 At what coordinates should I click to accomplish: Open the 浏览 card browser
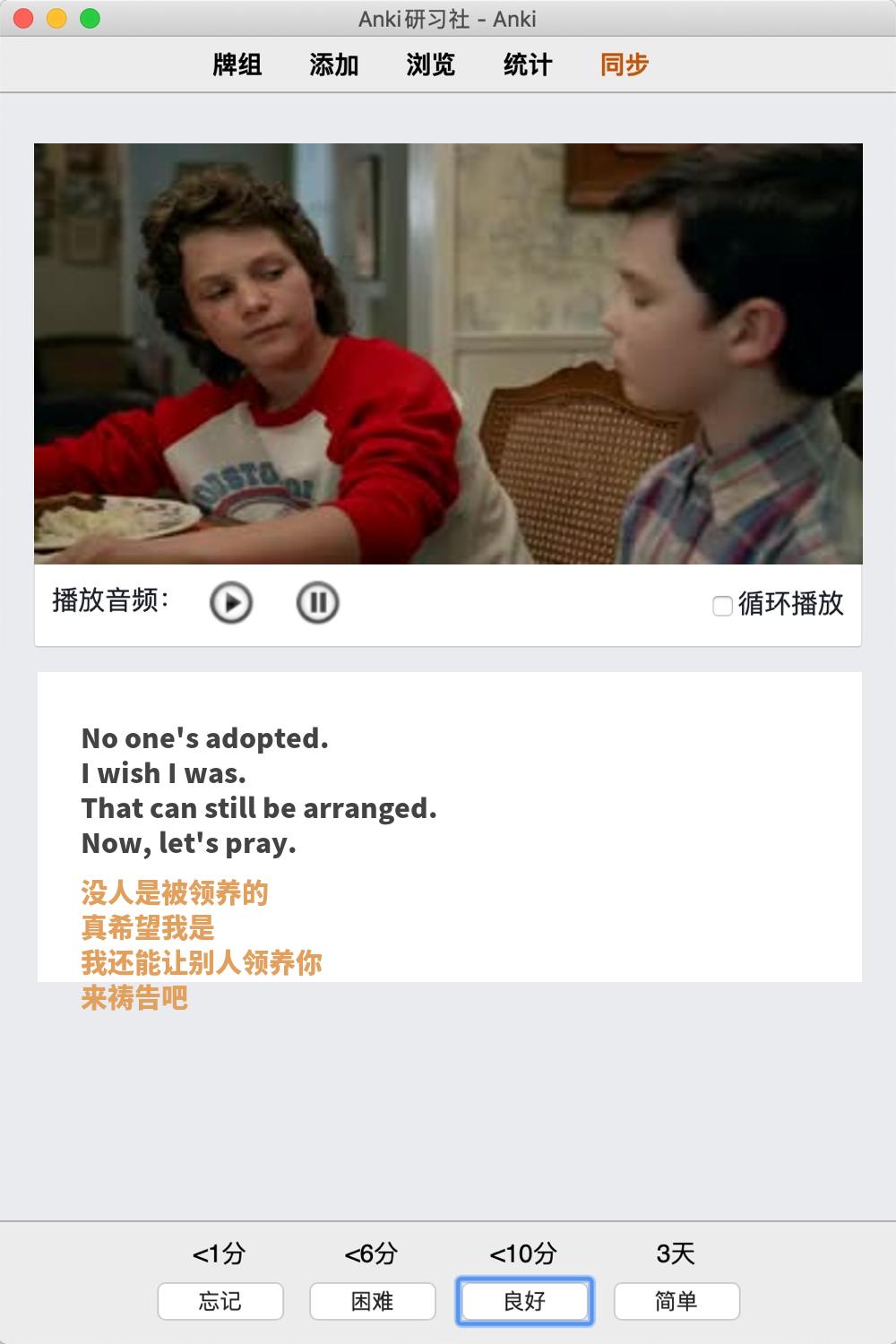coord(431,65)
